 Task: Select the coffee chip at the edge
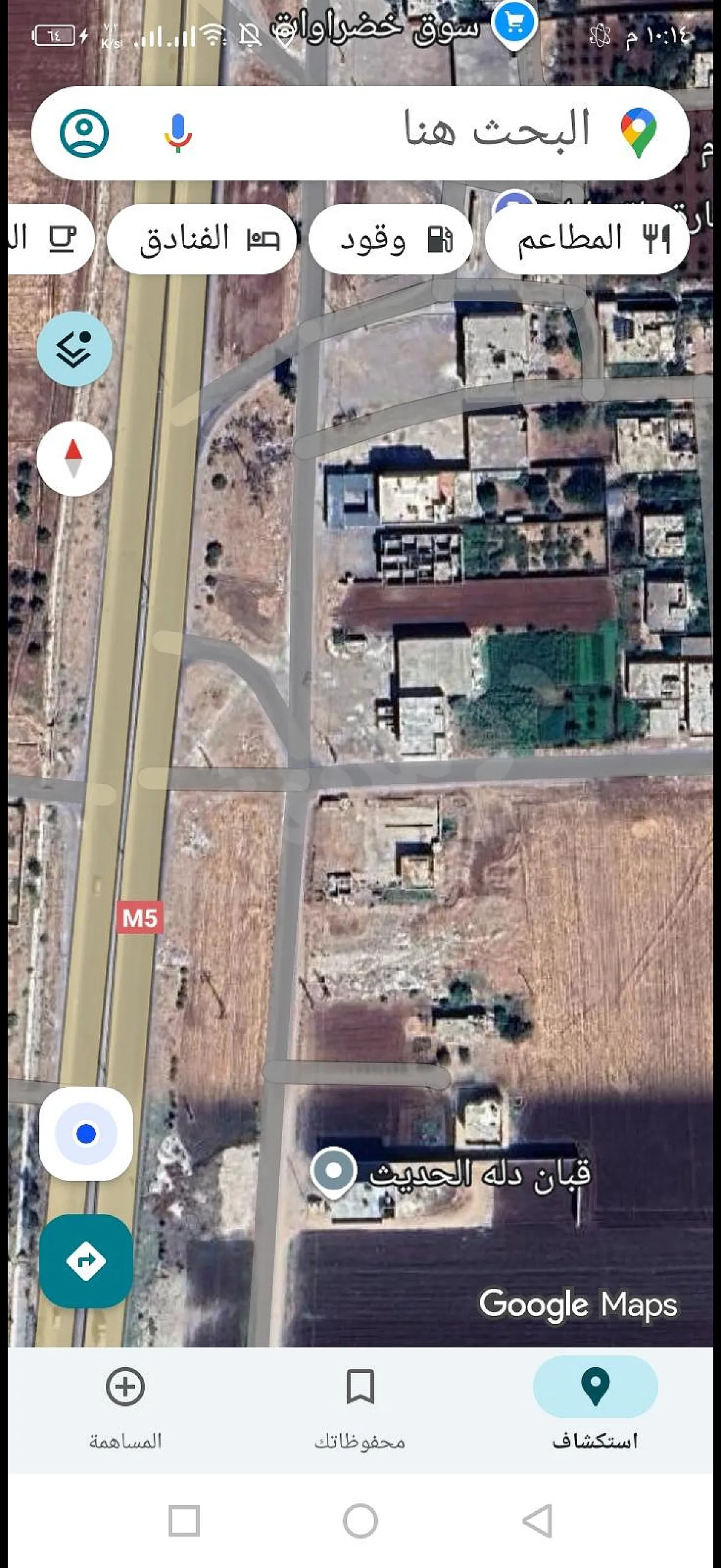[51, 239]
